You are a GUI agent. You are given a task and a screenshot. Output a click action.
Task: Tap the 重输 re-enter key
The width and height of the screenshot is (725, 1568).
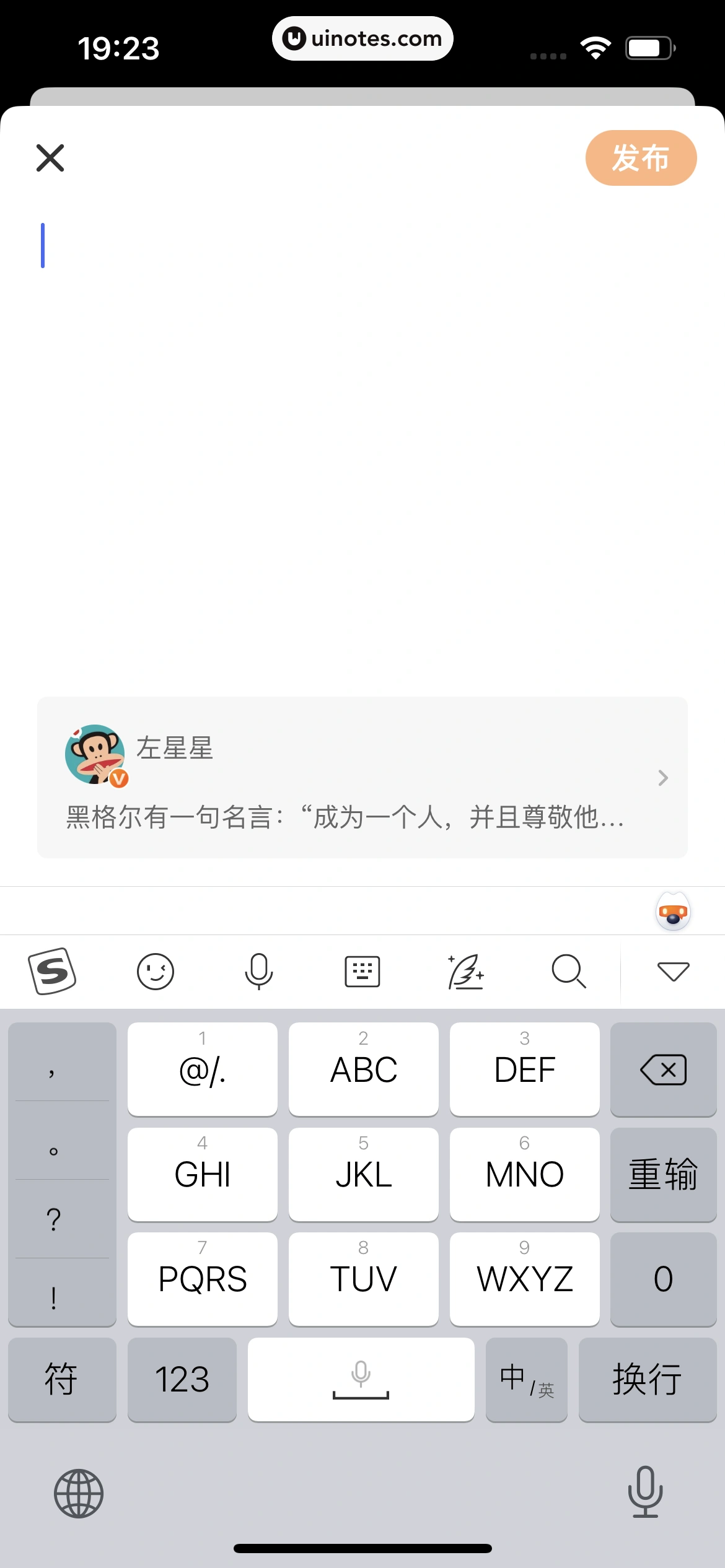(x=663, y=1174)
